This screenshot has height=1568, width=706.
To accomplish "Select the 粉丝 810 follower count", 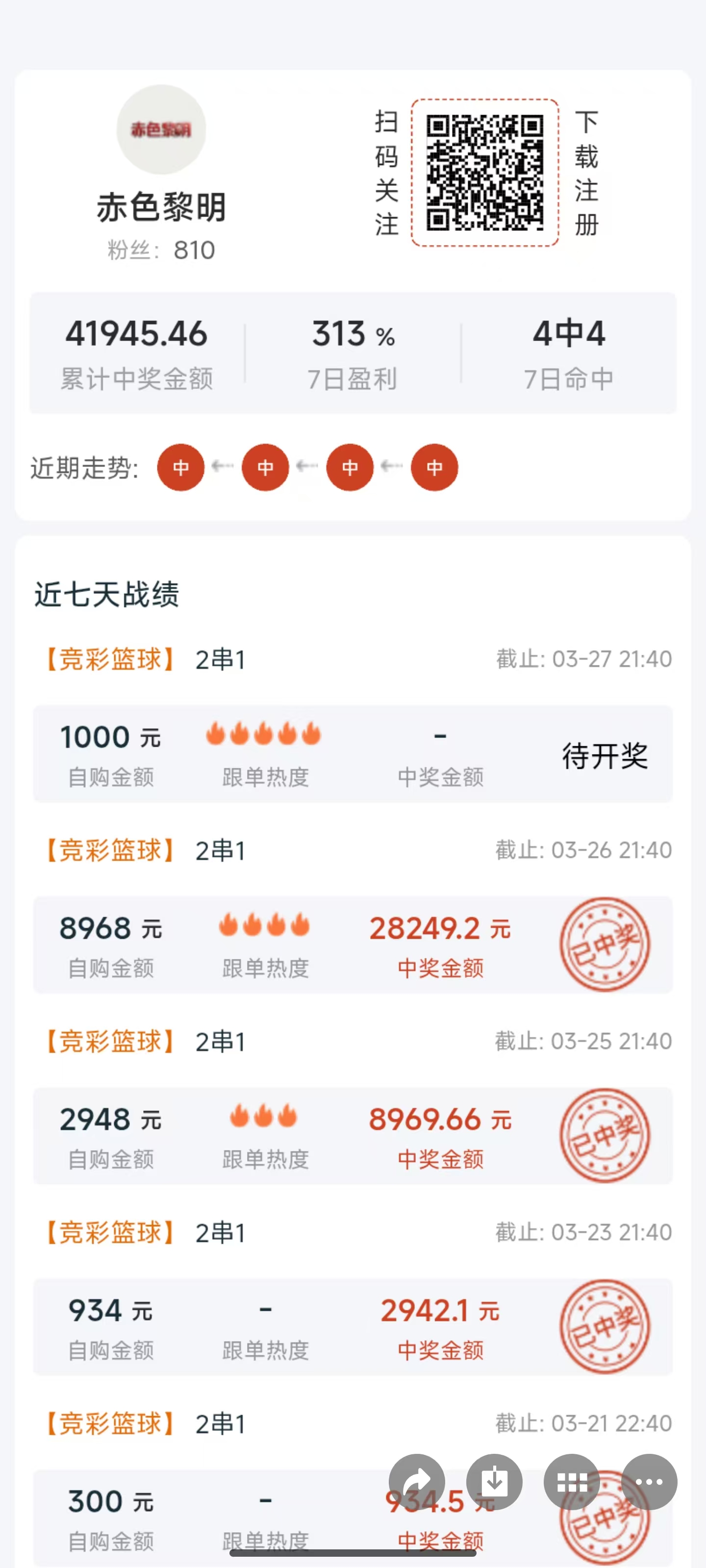I will pos(161,248).
